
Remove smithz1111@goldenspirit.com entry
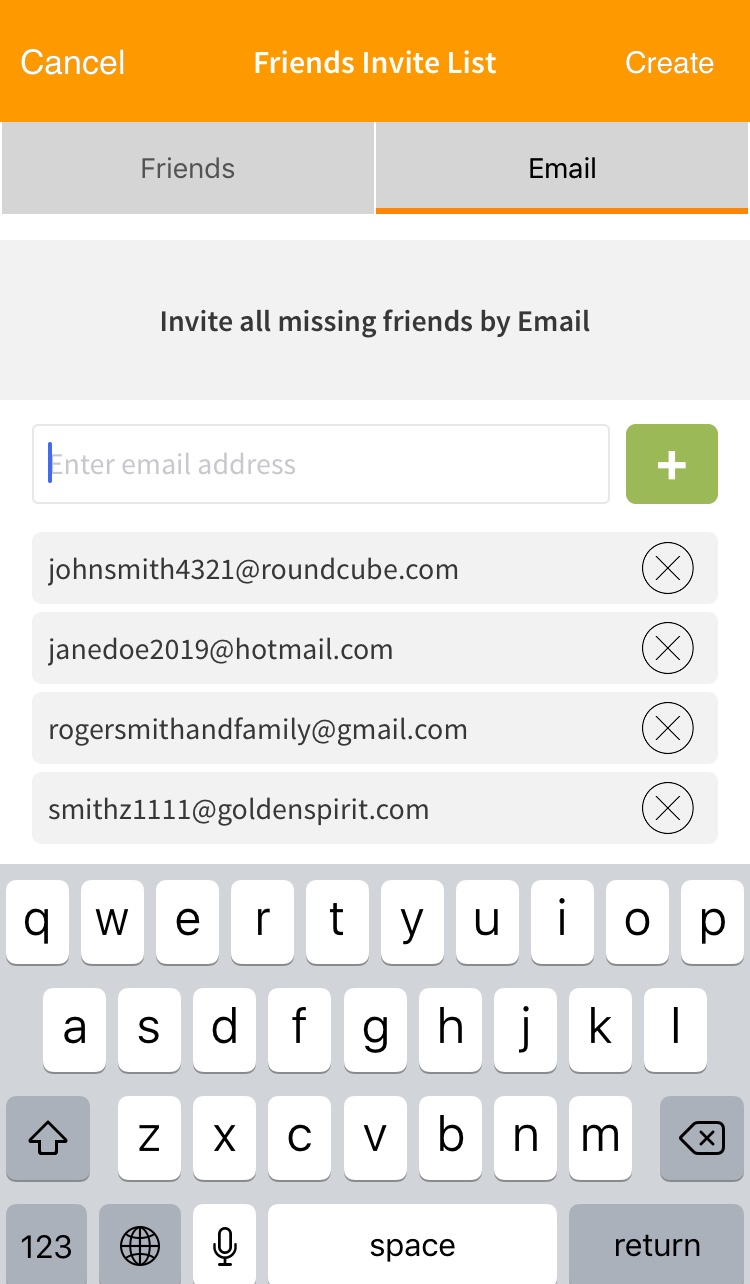pos(668,808)
